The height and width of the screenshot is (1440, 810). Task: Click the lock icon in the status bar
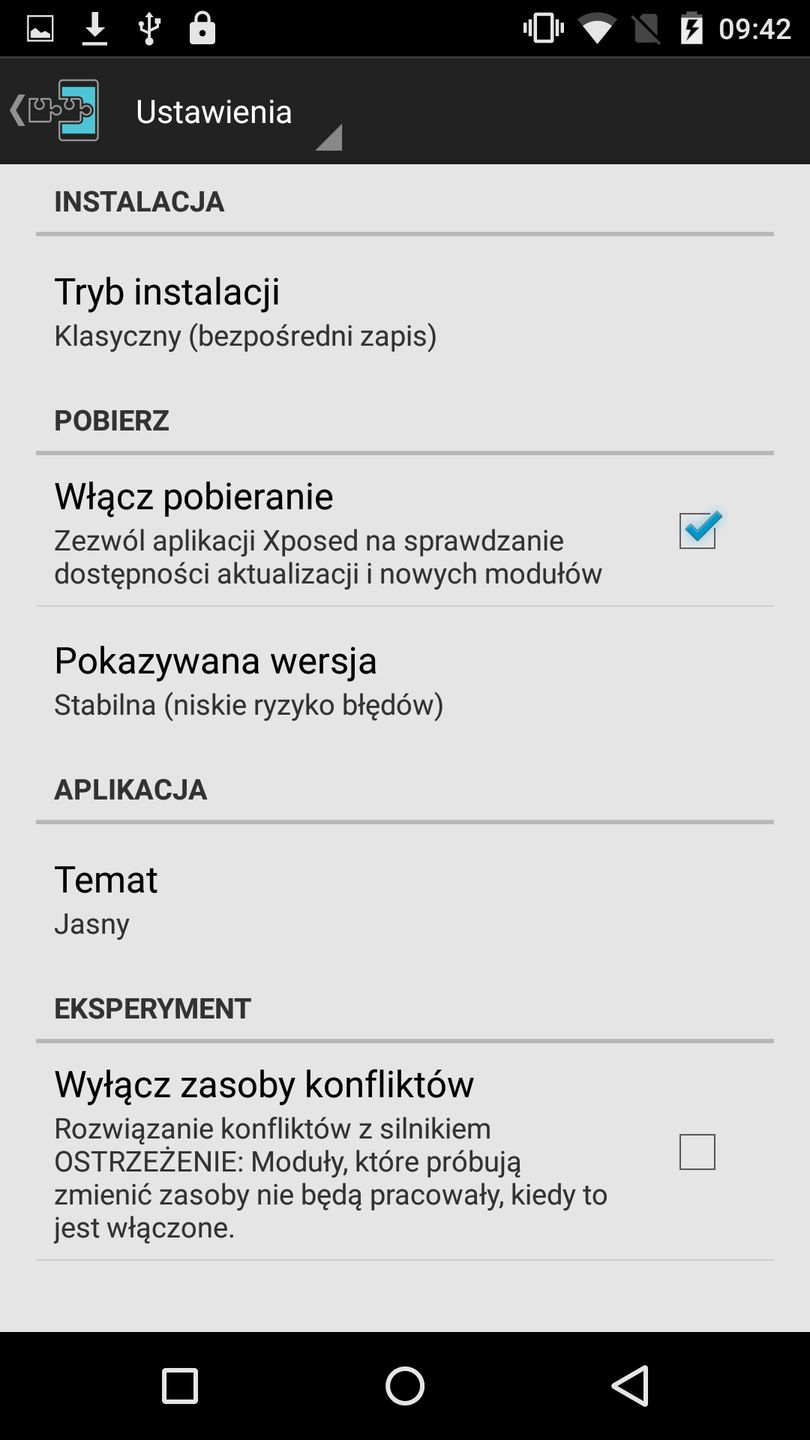tap(201, 27)
